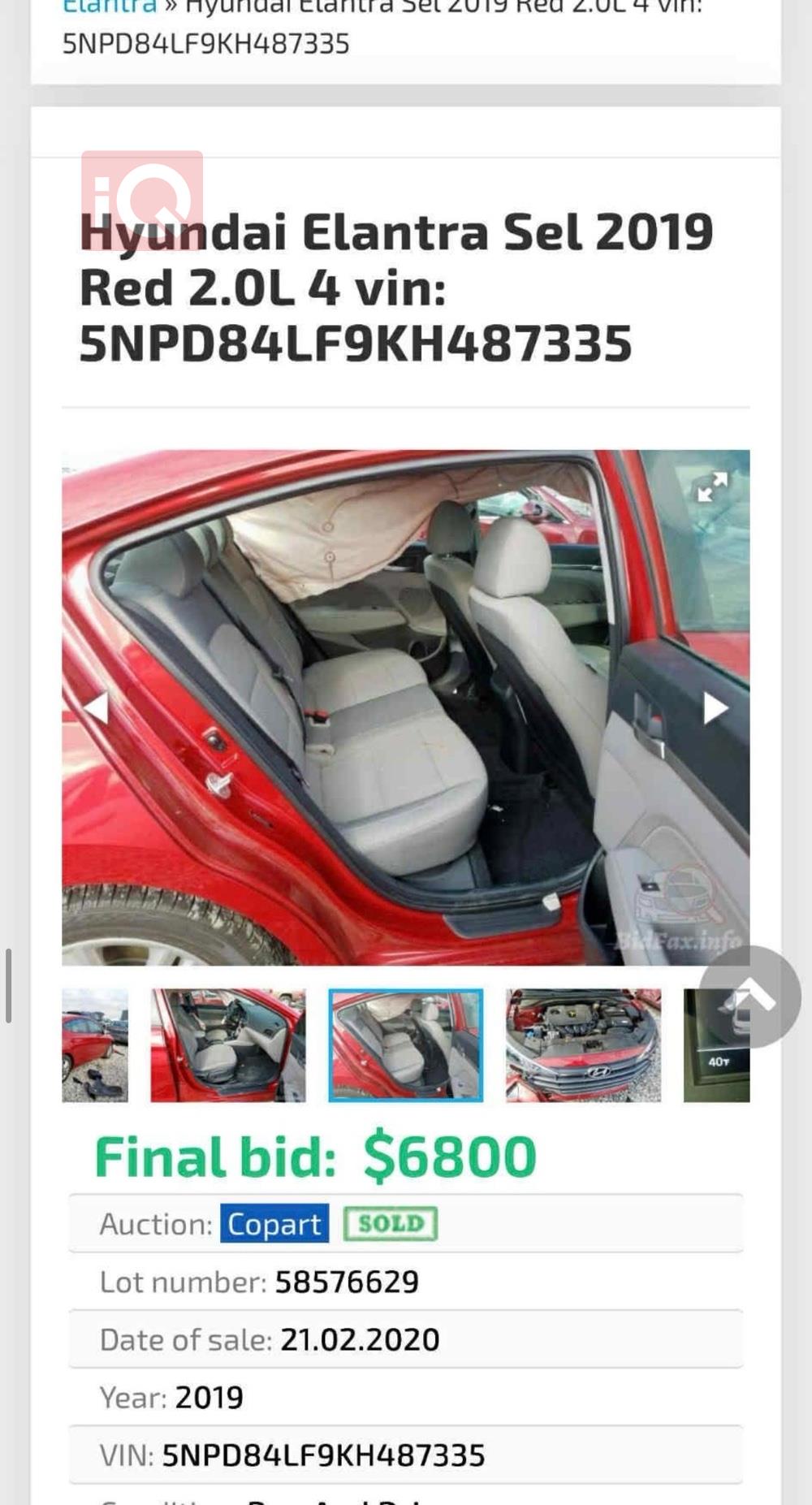Viewport: 812px width, 1505px height.
Task: Select the exterior side view thumbnail
Action: pyautogui.click(x=95, y=1044)
